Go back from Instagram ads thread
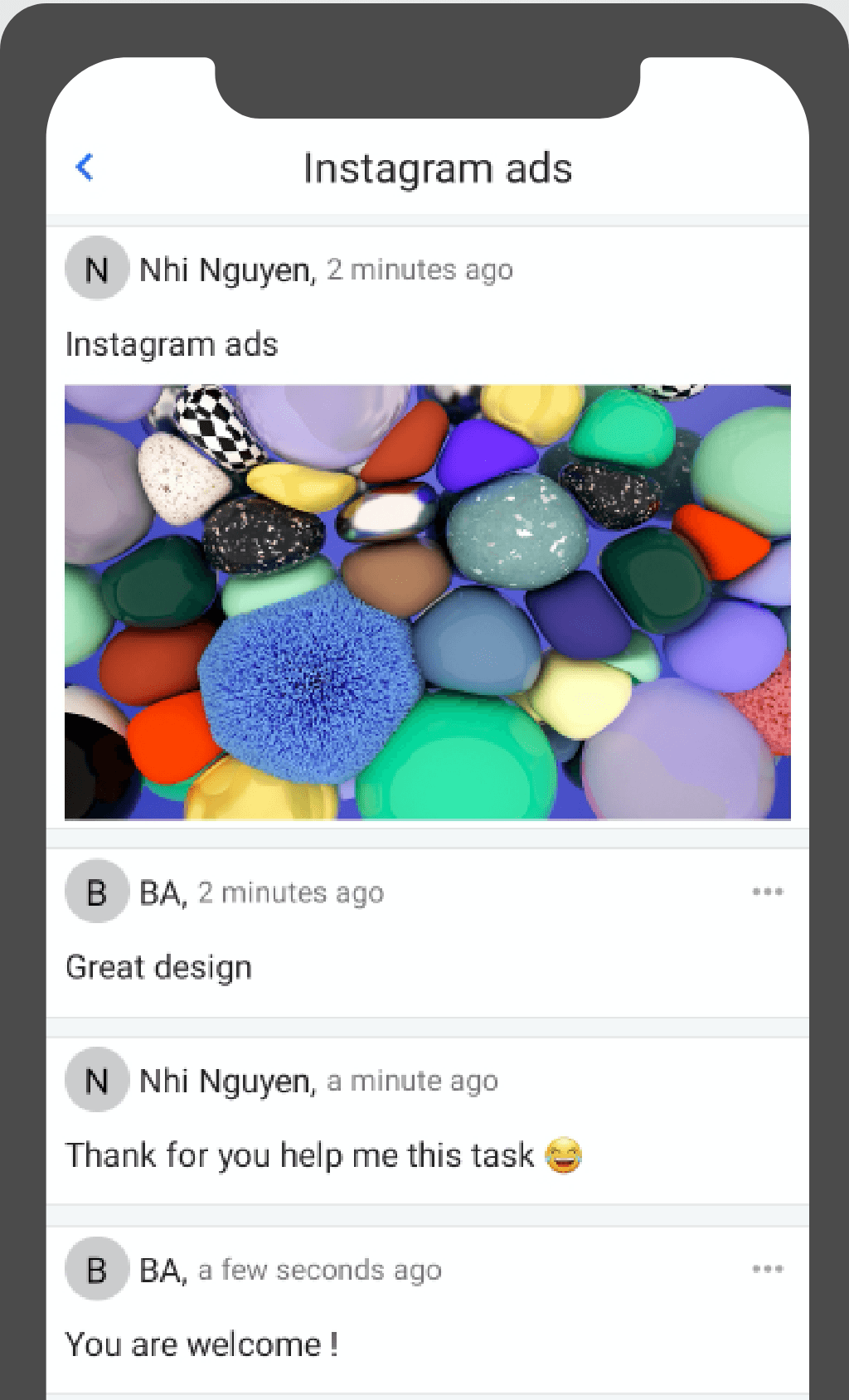Screen dimensions: 849x1400 (85, 167)
